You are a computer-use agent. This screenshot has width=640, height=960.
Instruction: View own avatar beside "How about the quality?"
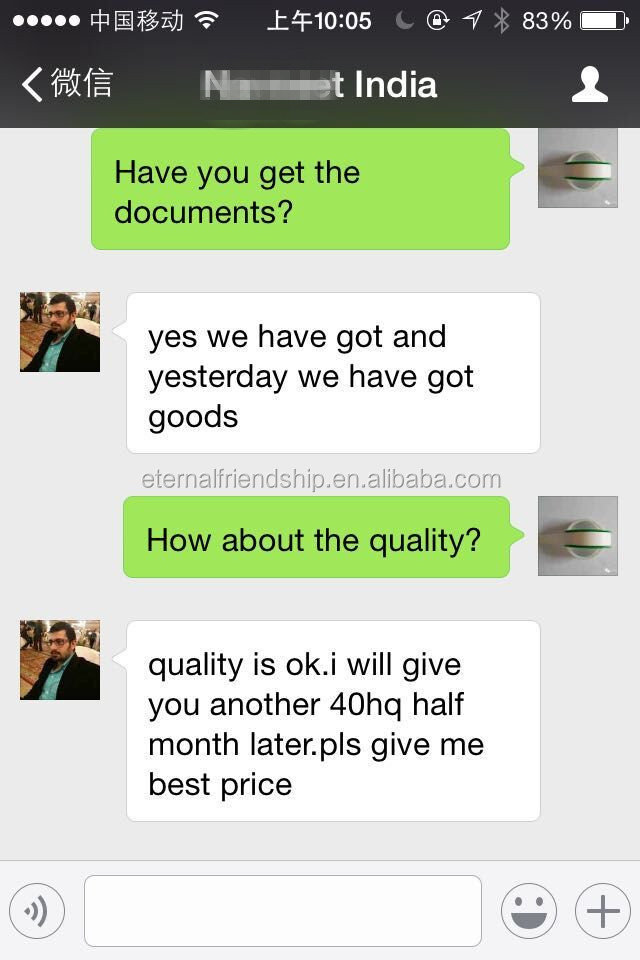pos(578,536)
